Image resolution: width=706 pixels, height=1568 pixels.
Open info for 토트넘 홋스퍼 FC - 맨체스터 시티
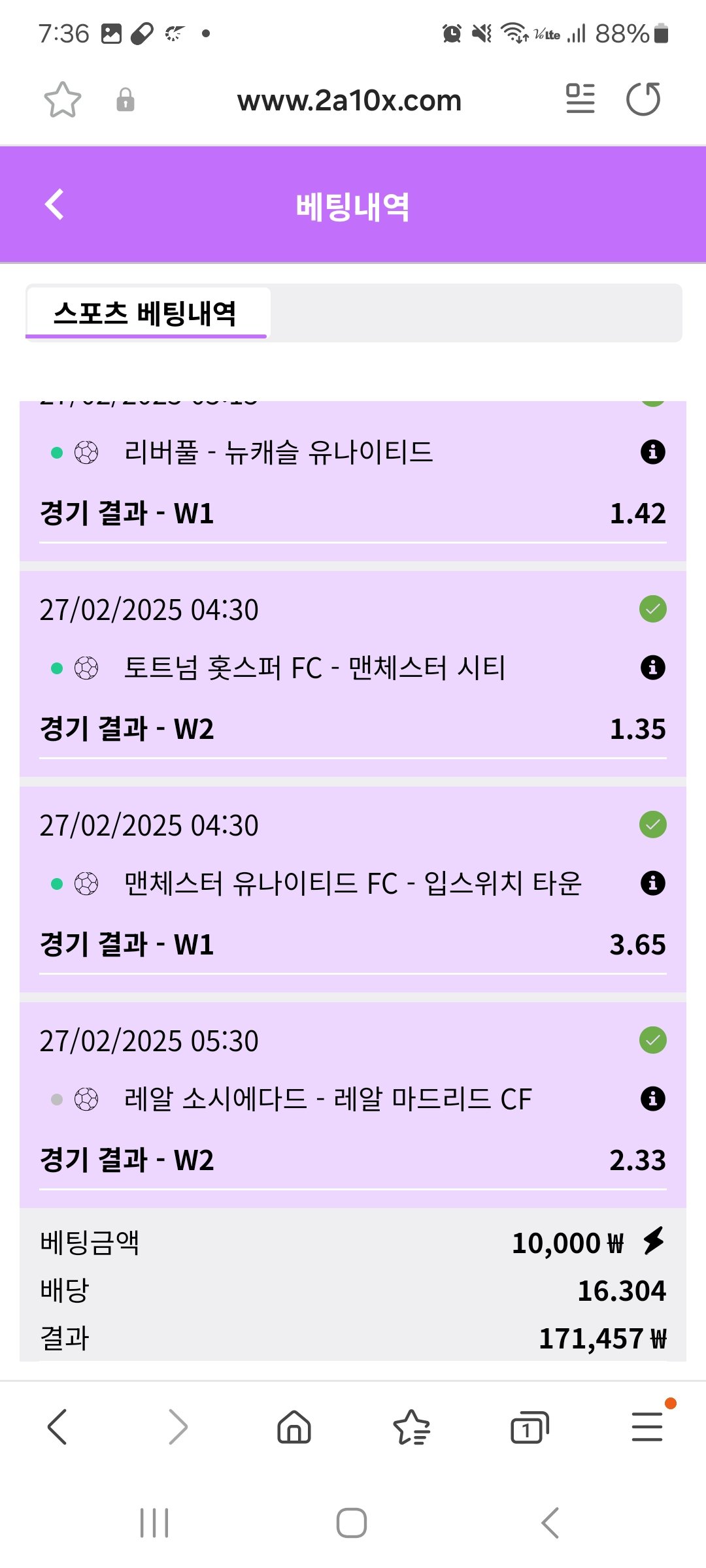pos(652,667)
